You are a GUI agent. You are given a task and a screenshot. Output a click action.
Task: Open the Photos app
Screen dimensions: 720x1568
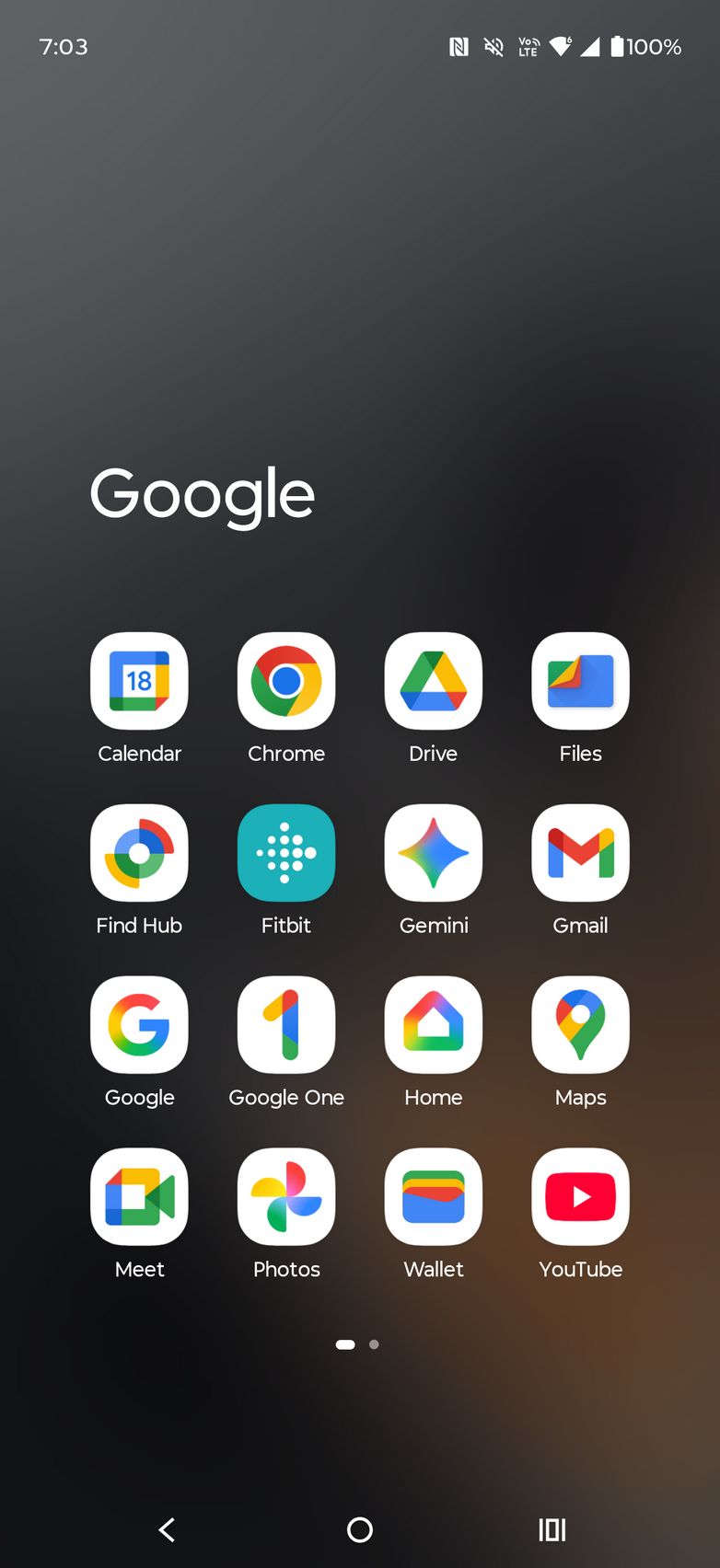tap(286, 1197)
